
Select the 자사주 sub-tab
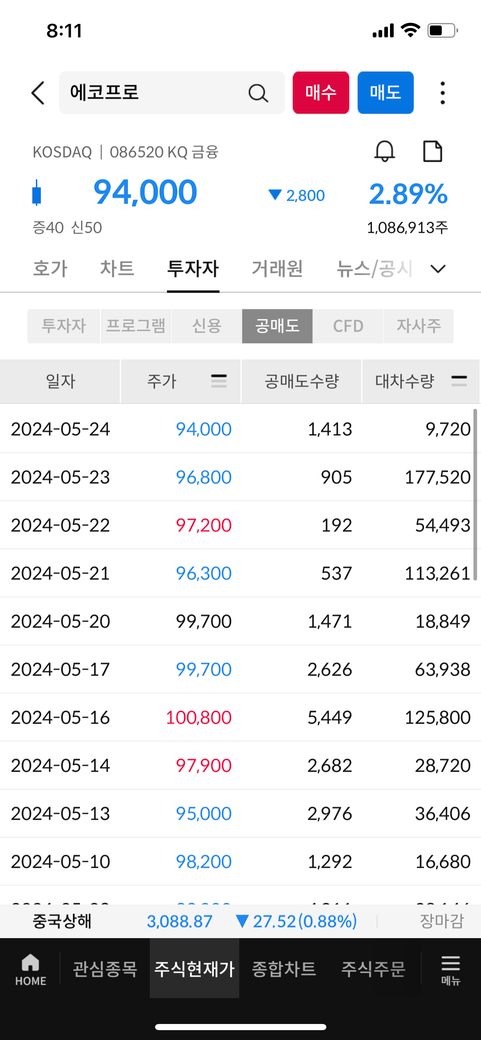[x=419, y=326]
